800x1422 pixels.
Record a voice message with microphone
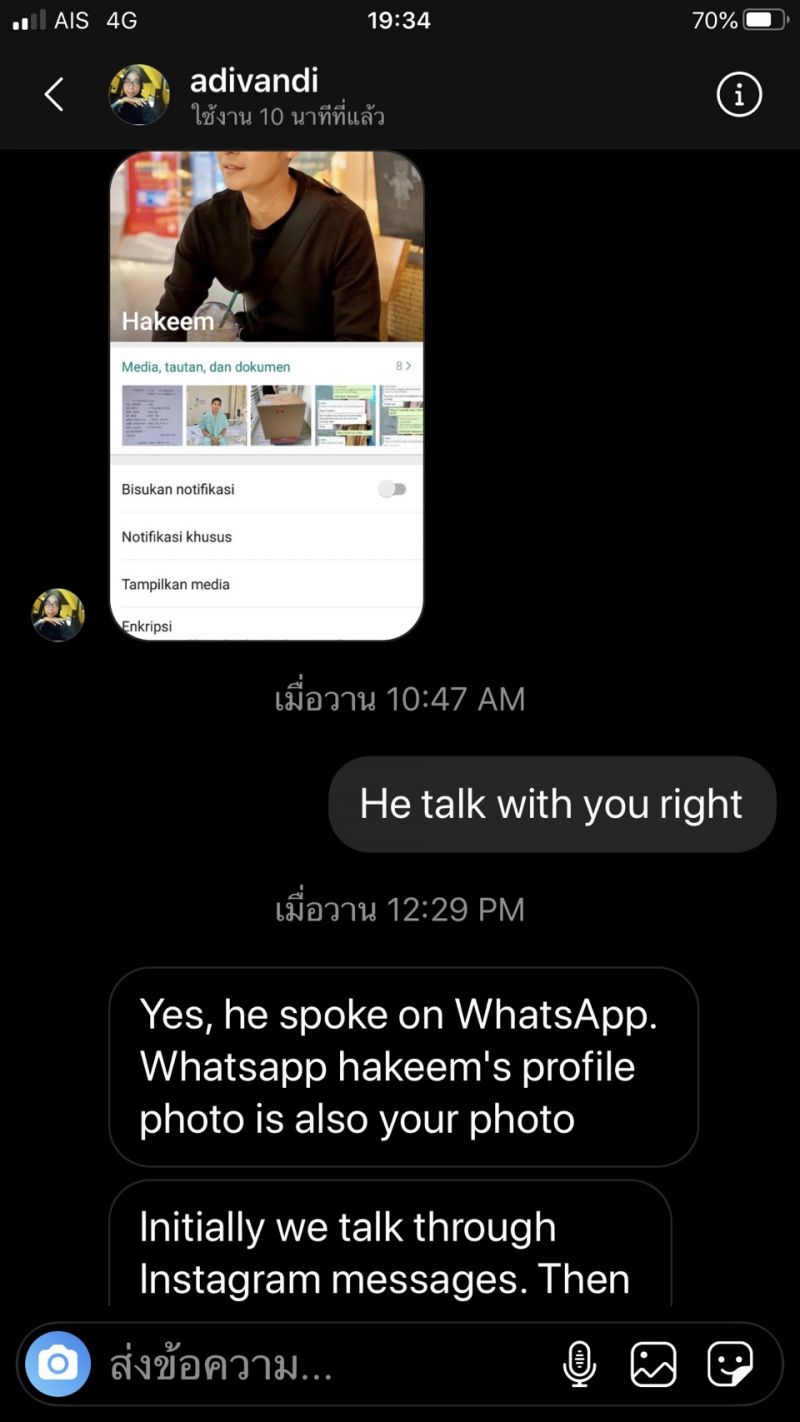(x=579, y=1364)
